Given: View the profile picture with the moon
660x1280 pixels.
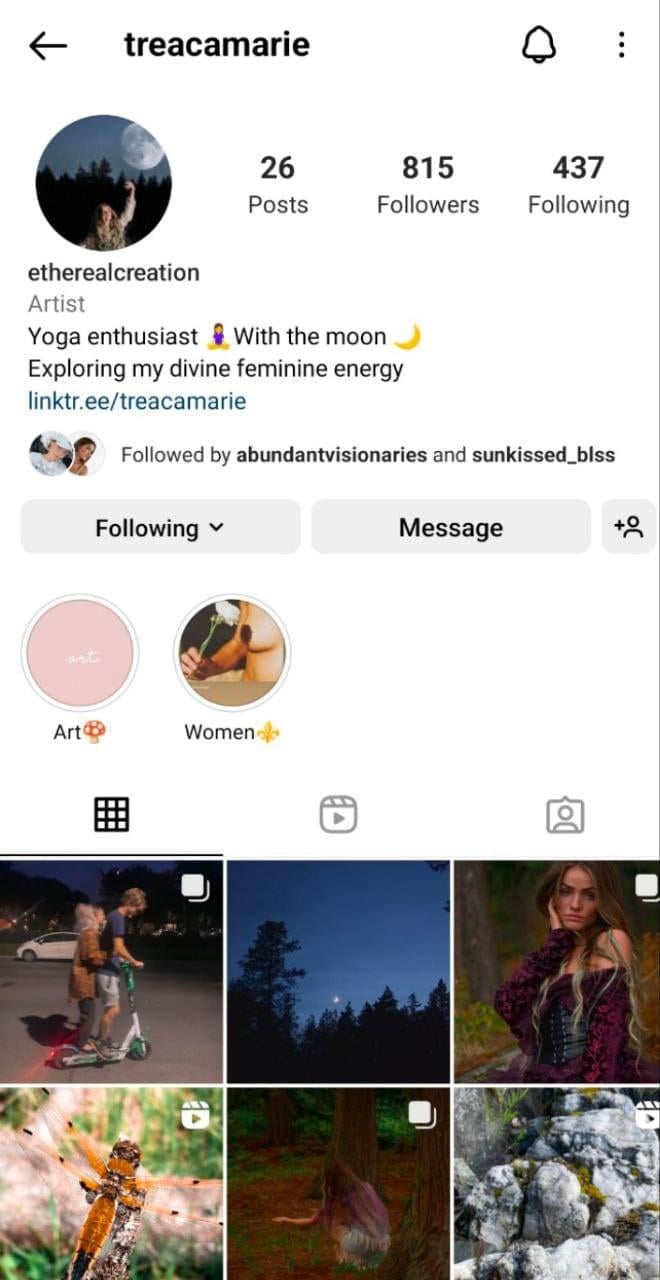Looking at the screenshot, I should click(x=103, y=181).
